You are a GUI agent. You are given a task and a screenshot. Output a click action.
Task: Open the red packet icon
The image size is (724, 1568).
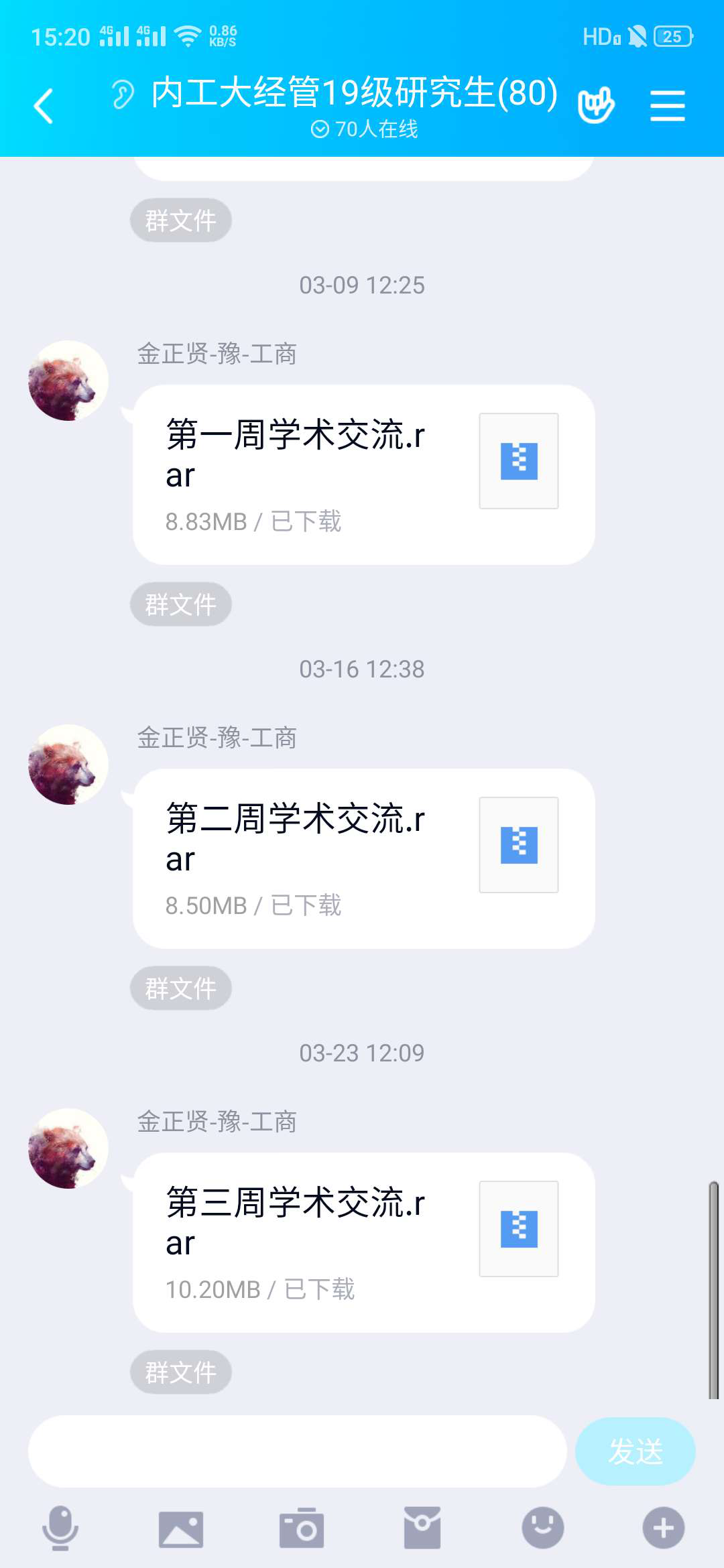422,1528
